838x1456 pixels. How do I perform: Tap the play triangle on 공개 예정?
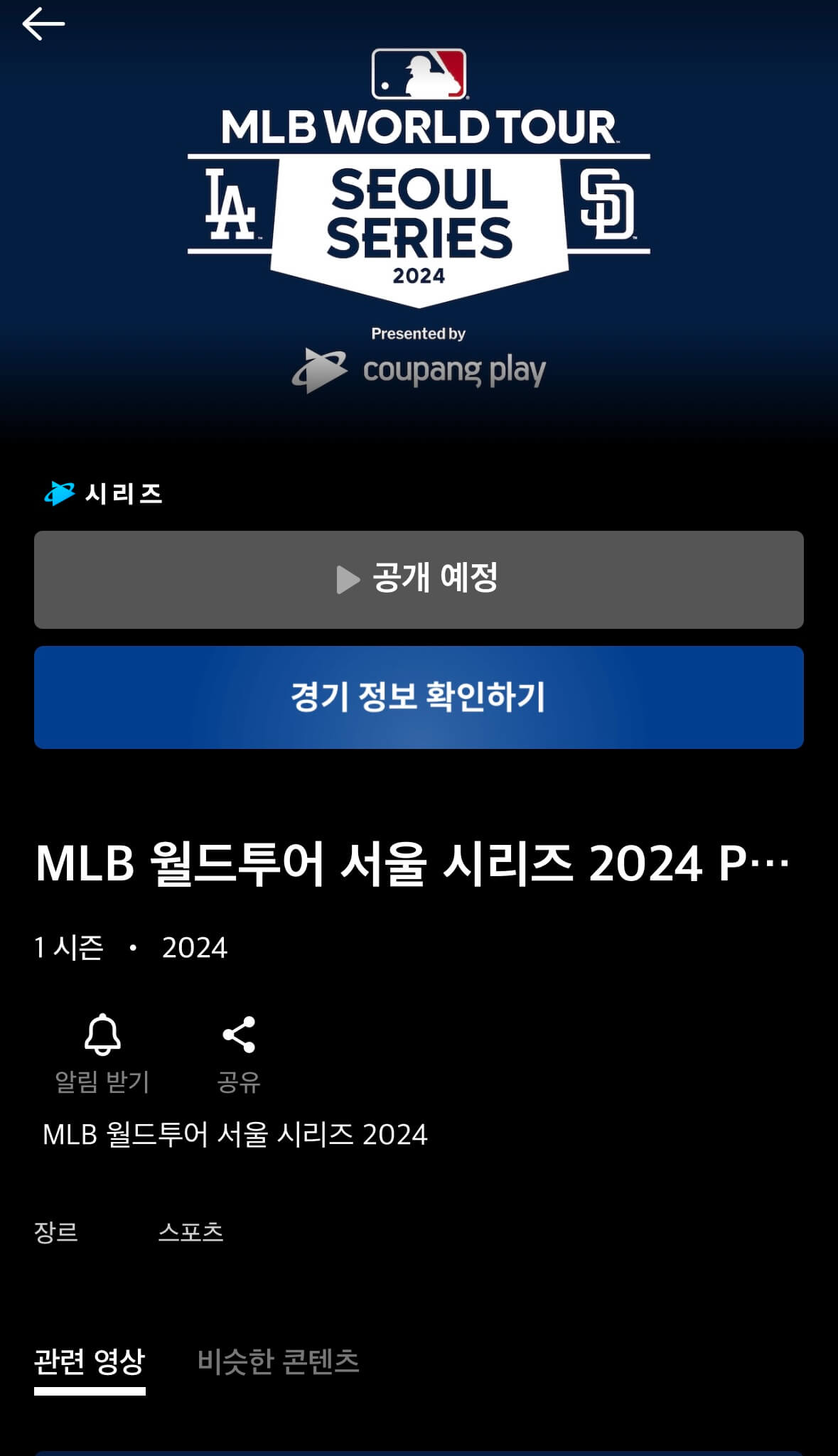click(x=349, y=579)
